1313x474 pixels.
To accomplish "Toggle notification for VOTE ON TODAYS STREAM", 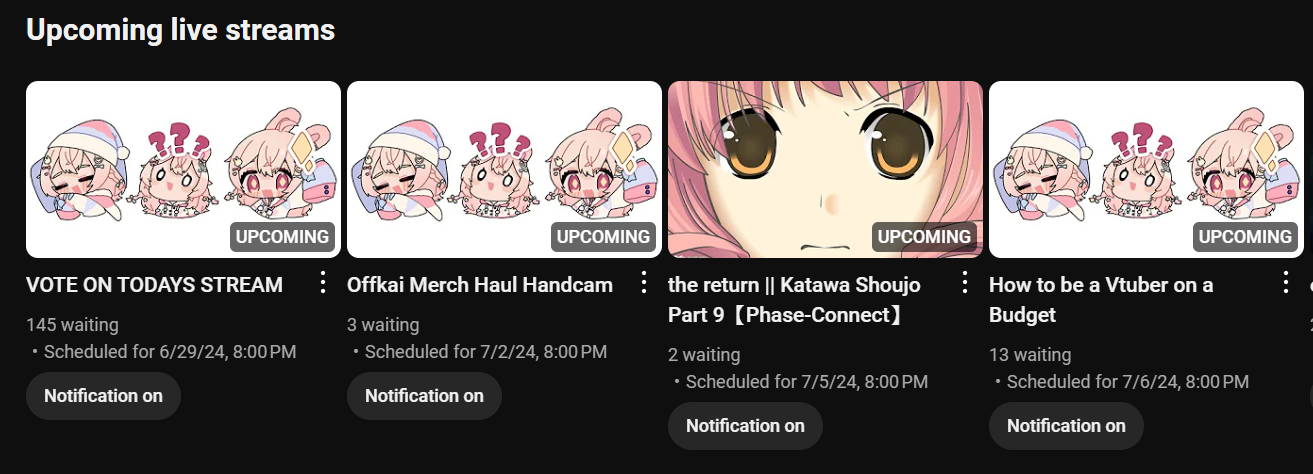I will 103,396.
